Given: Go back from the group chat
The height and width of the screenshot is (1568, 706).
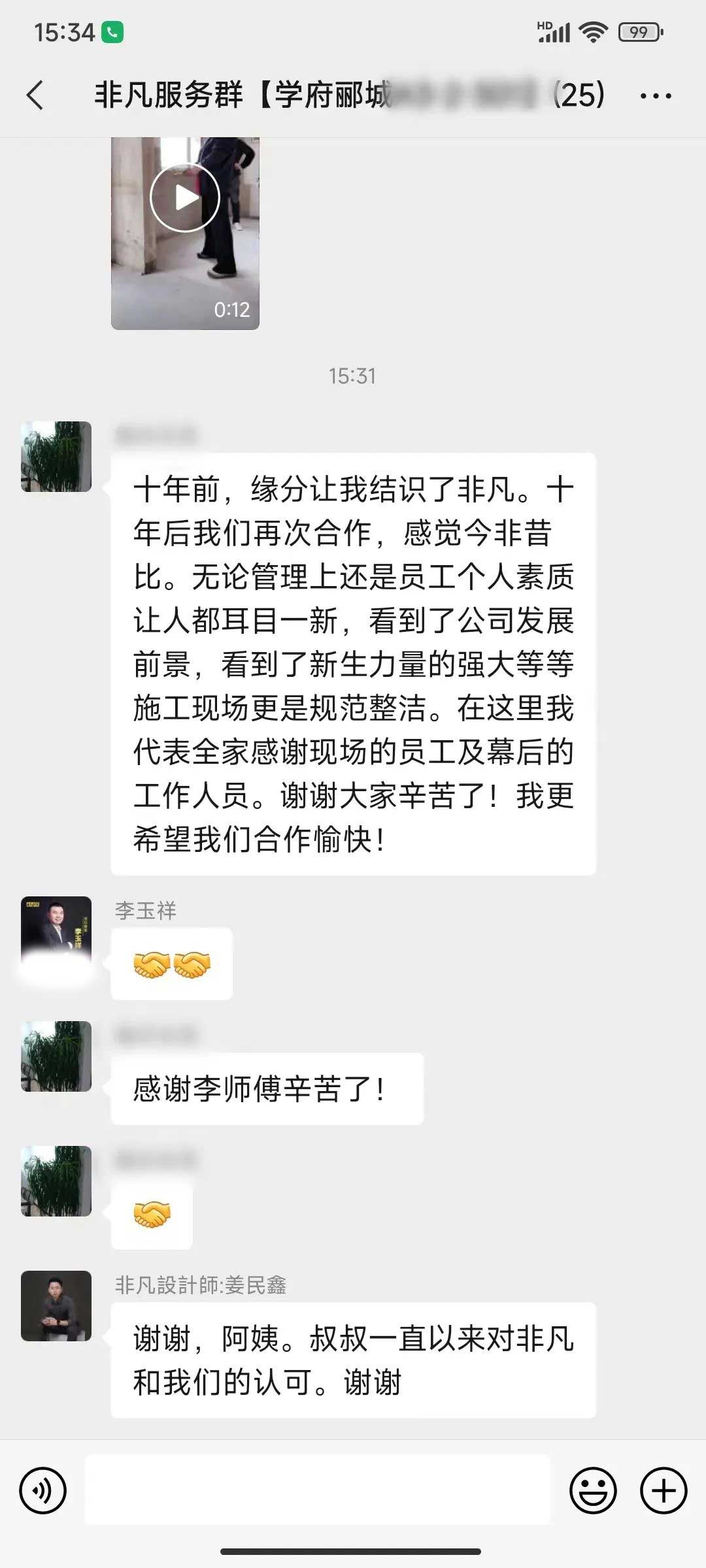Looking at the screenshot, I should (35, 95).
